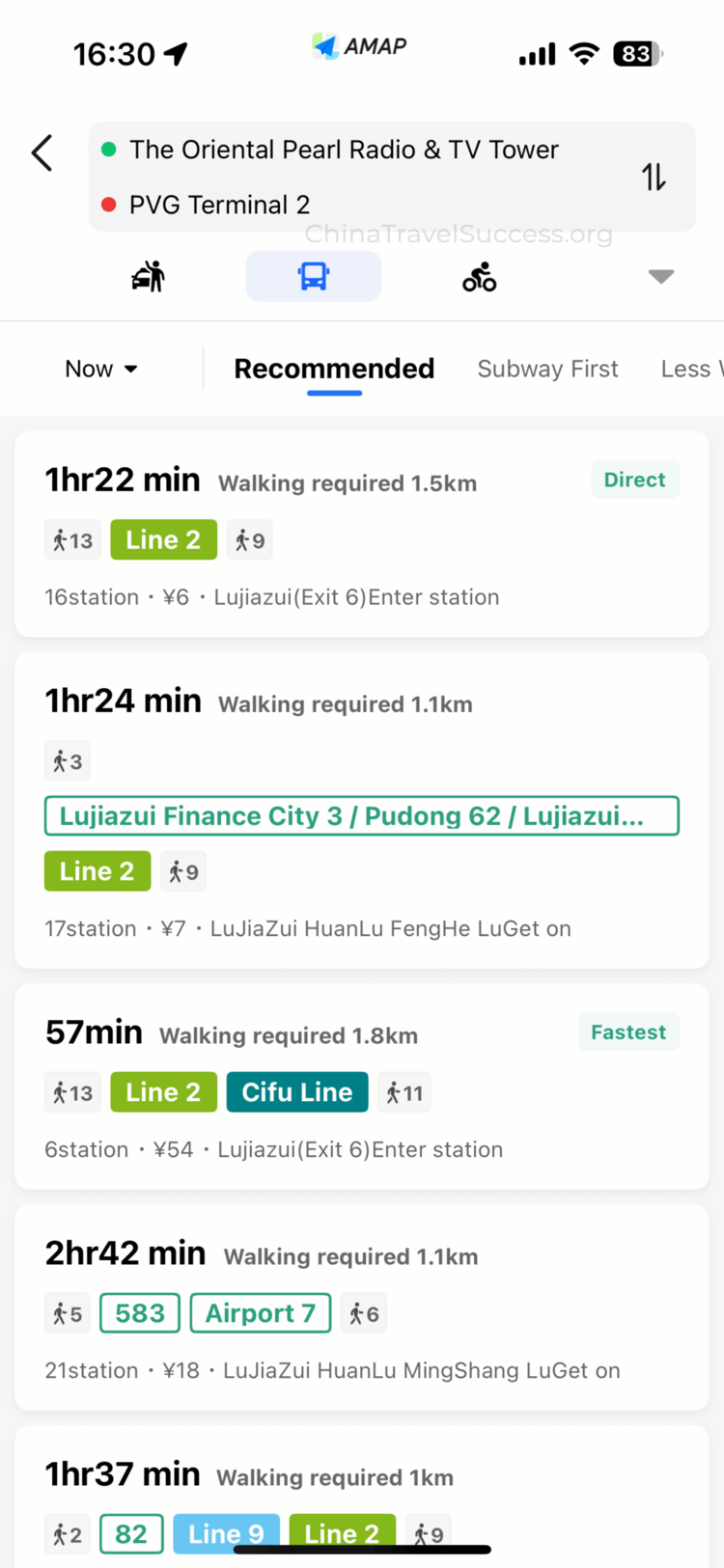
Task: View the 2hr42 min Airport 7 route
Action: 362,1307
